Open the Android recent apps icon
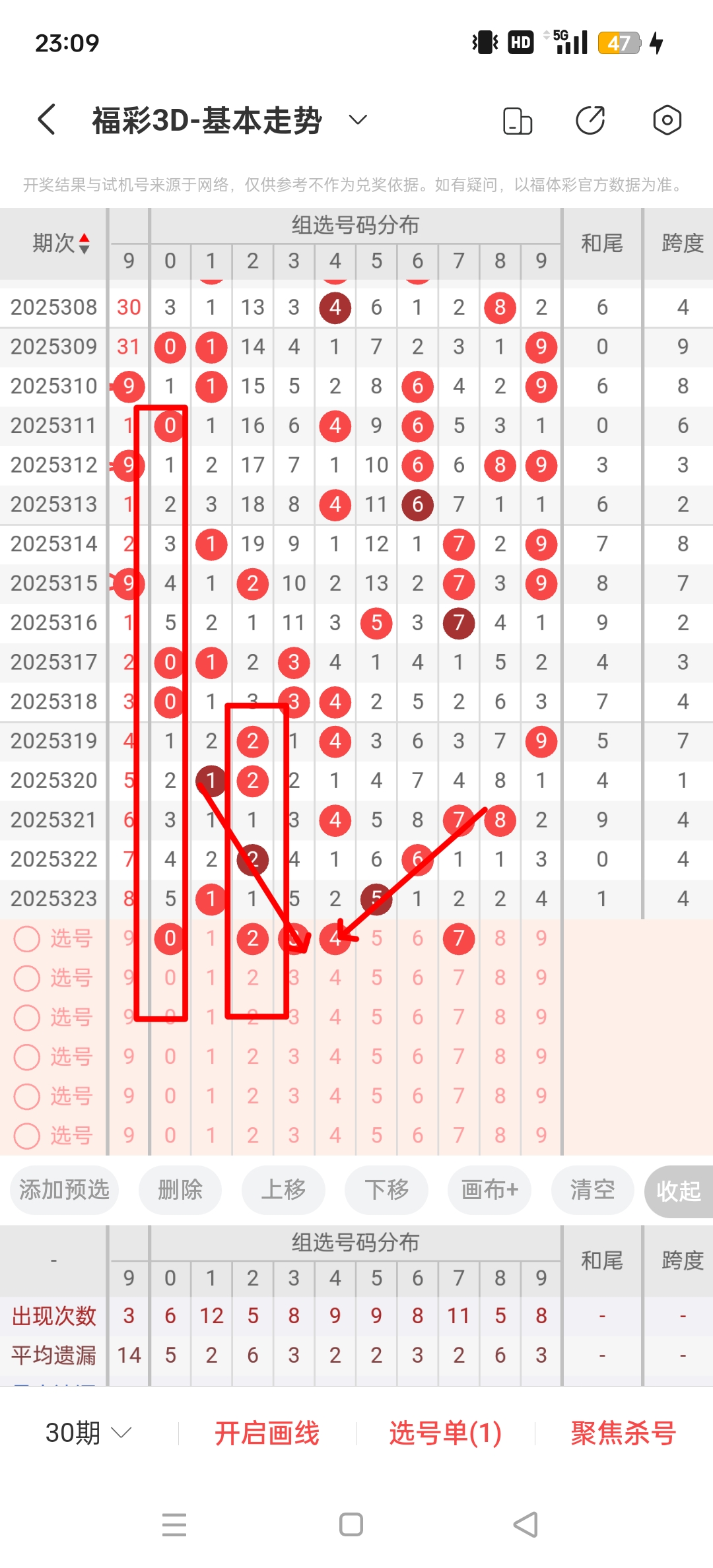The width and height of the screenshot is (713, 1568). [x=174, y=1524]
